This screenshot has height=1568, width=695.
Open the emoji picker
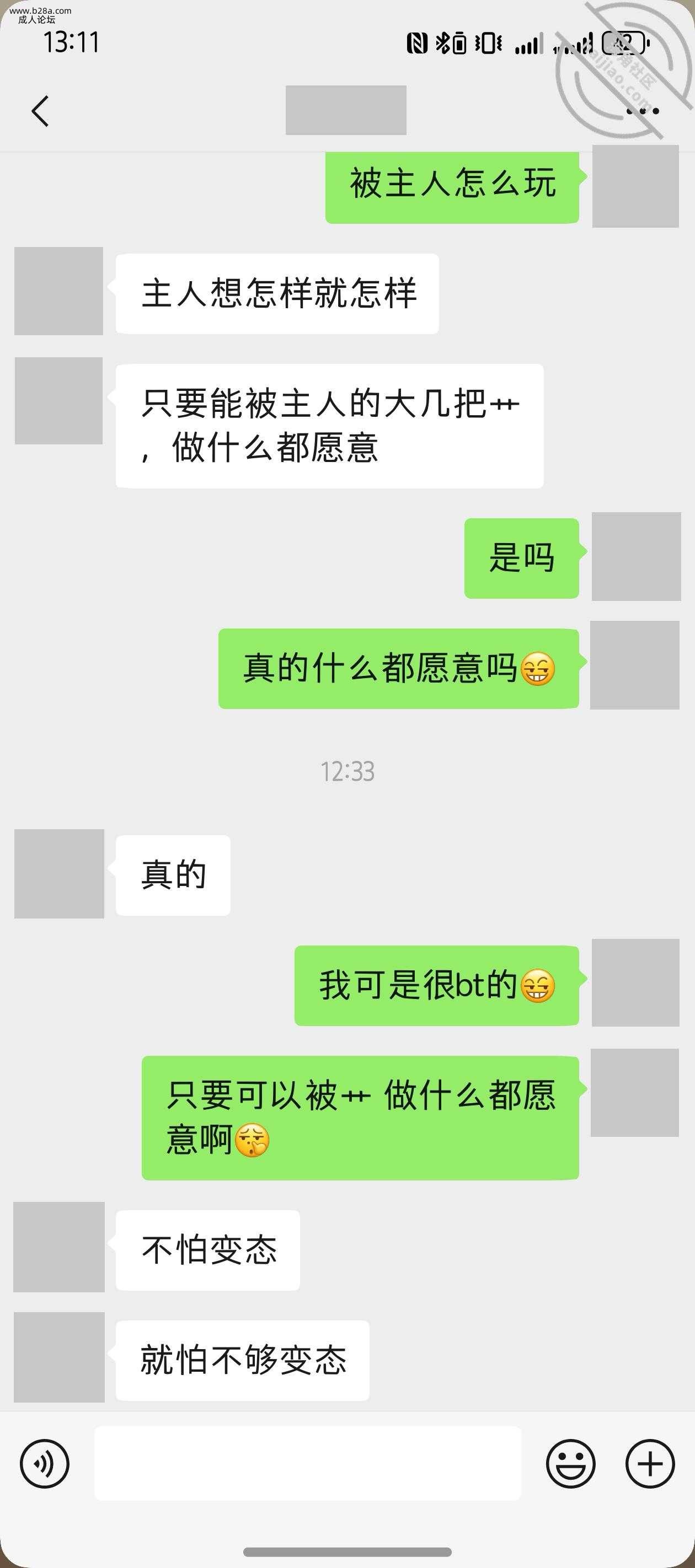(570, 1464)
